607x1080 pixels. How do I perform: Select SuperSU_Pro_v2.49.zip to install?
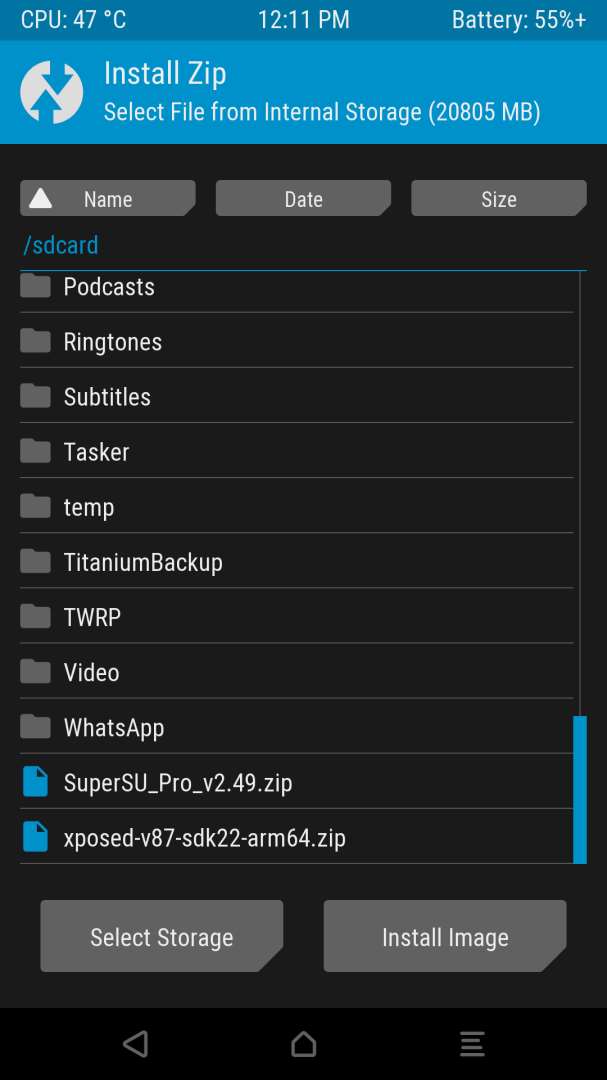point(296,782)
